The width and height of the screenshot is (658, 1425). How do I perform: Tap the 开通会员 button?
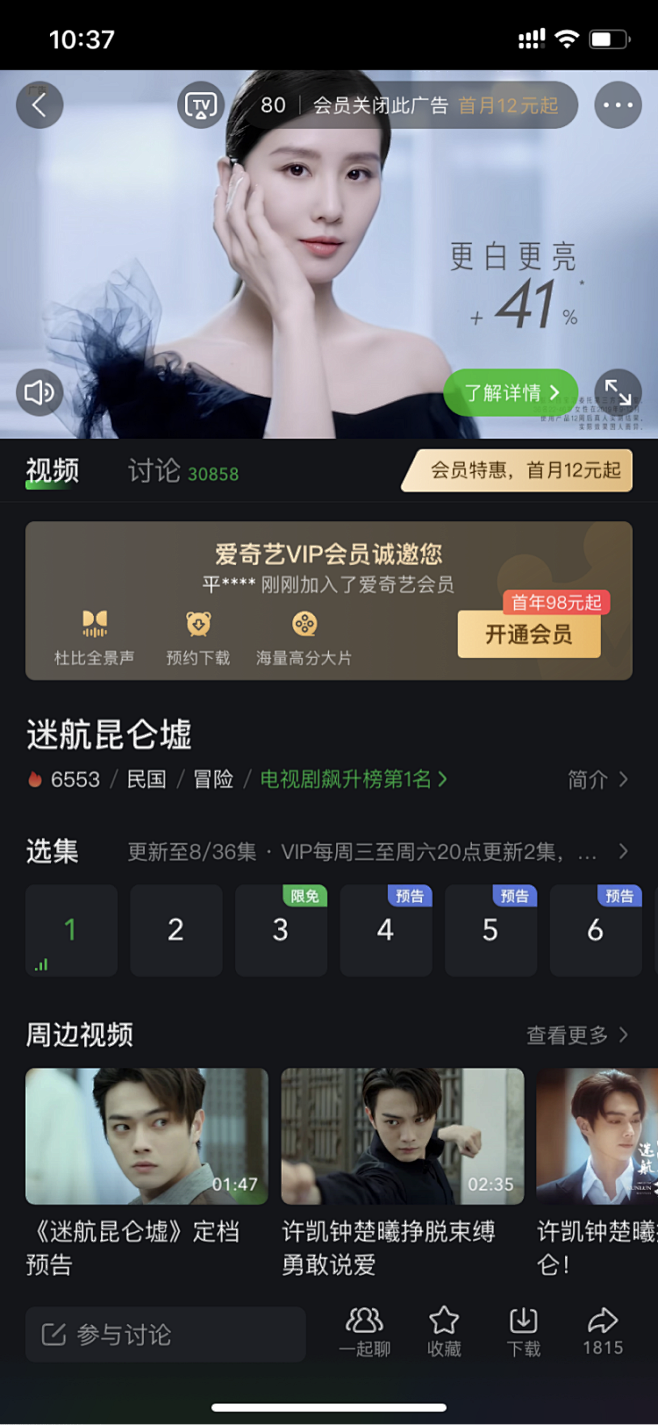(529, 634)
